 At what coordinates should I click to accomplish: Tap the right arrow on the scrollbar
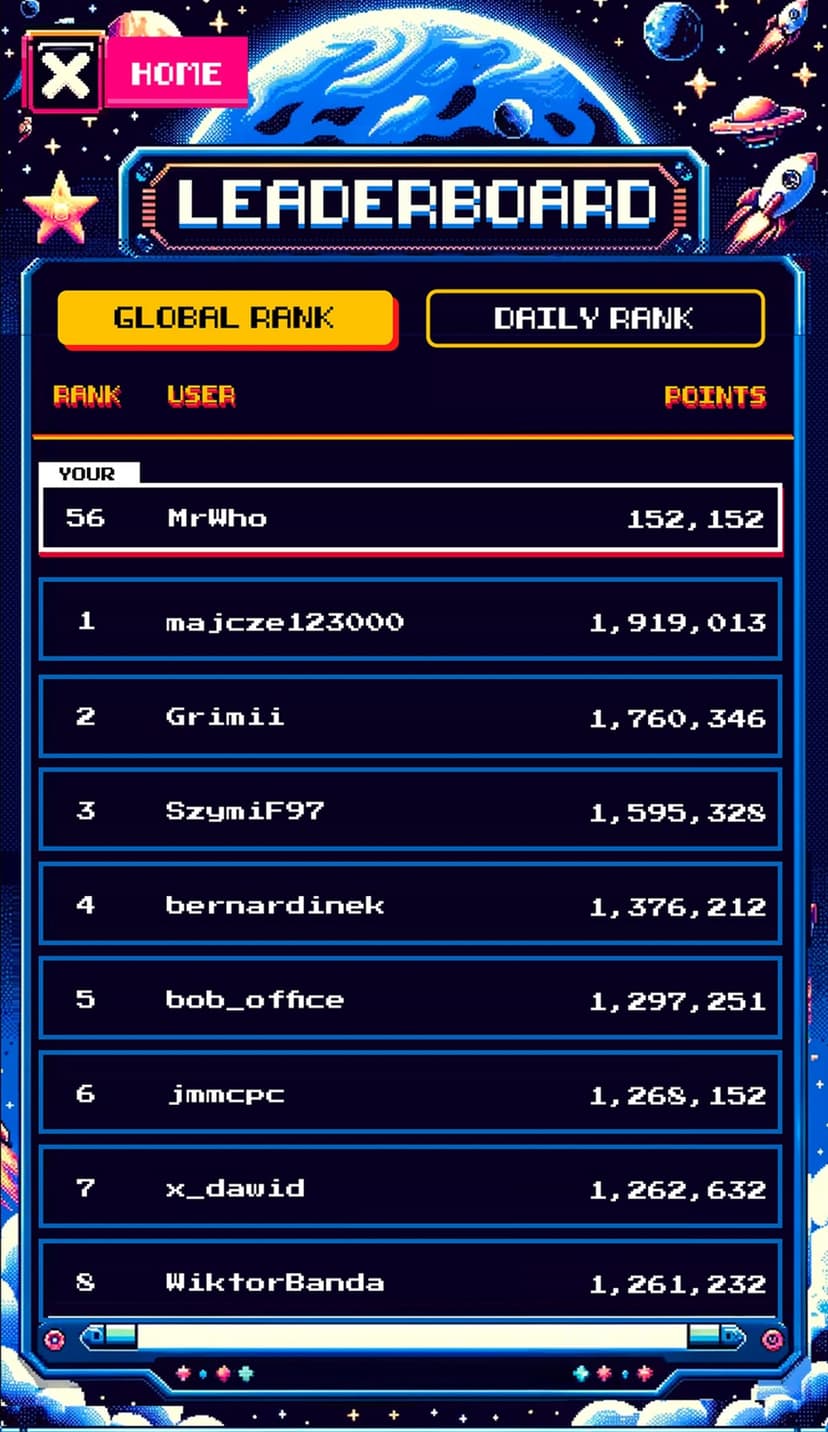tap(732, 1336)
